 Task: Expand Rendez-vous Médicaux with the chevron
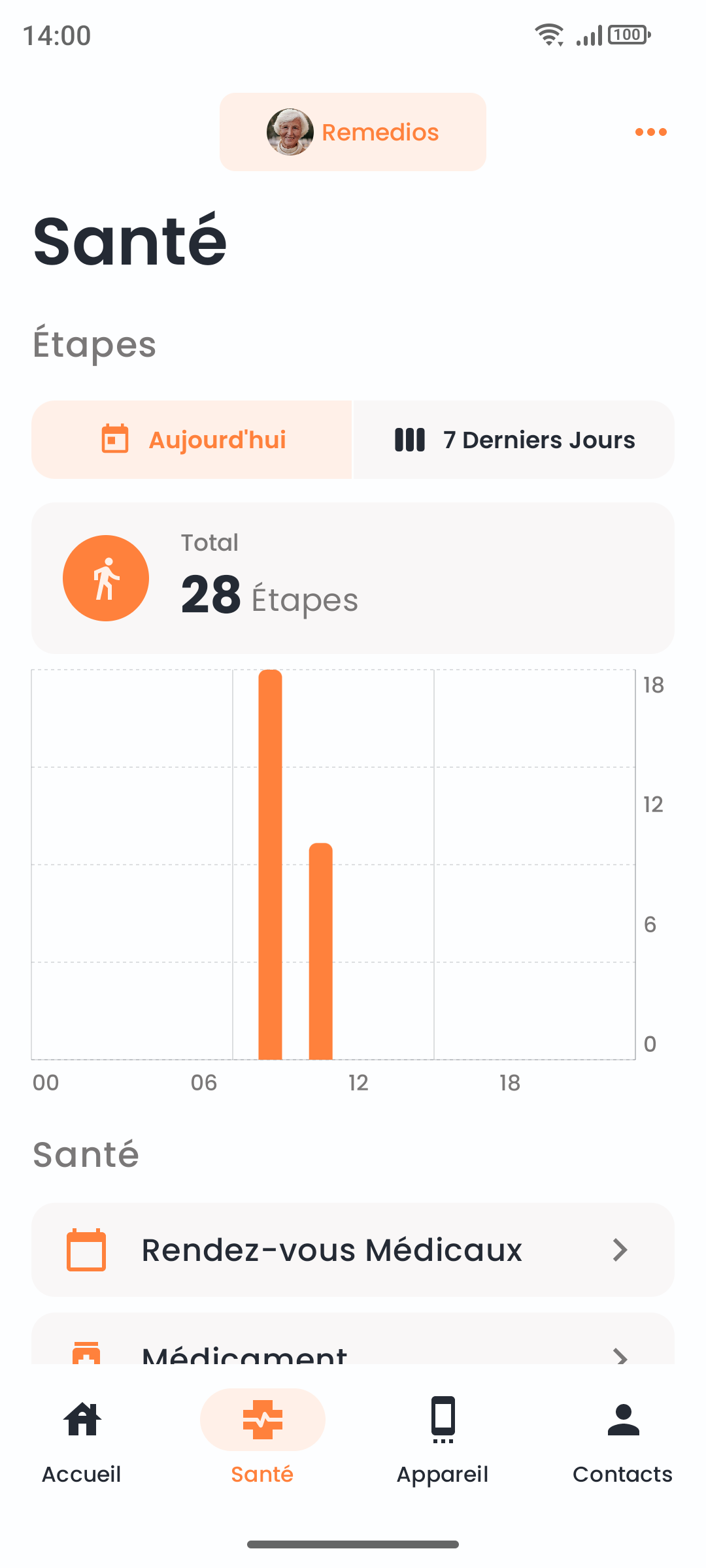(620, 1250)
